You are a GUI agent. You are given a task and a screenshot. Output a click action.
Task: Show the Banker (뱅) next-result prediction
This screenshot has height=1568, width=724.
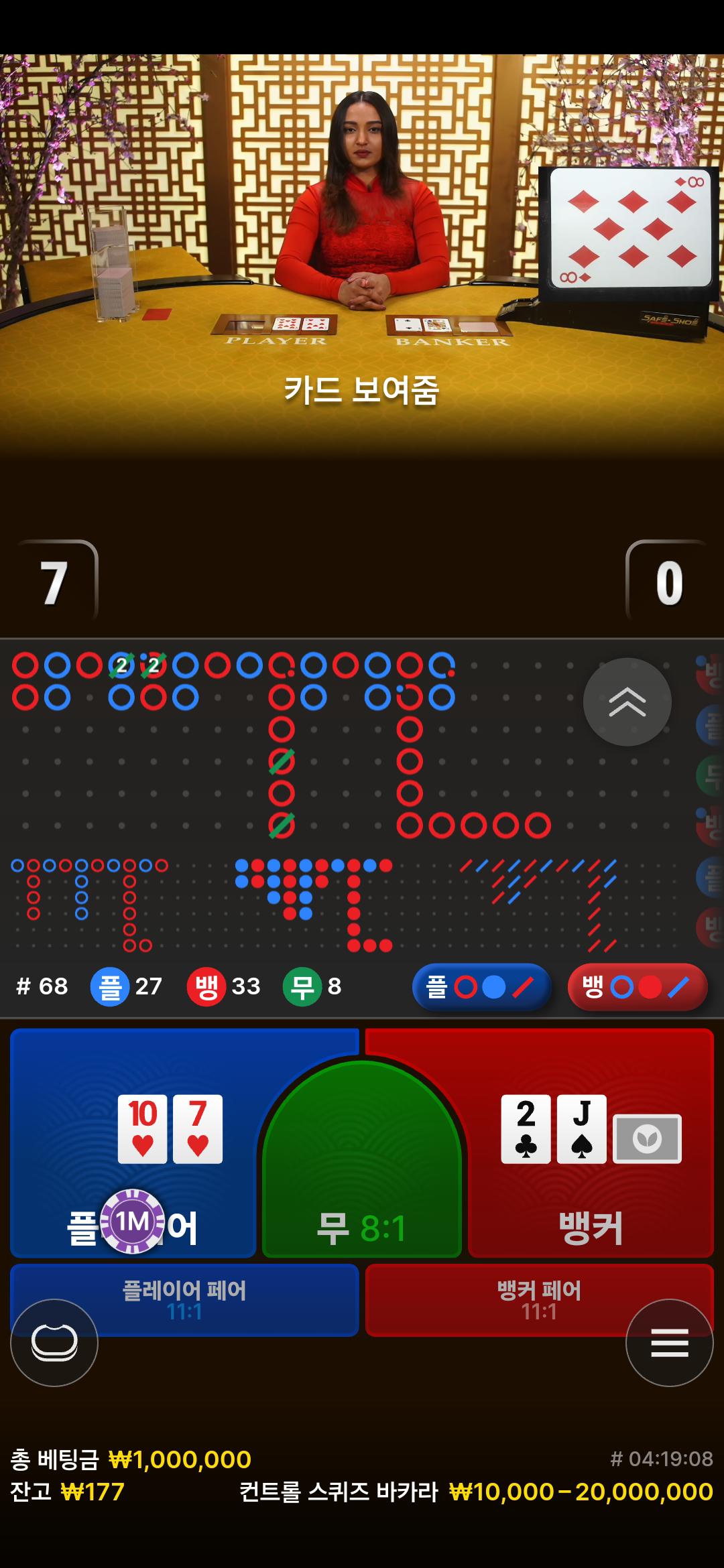(637, 986)
